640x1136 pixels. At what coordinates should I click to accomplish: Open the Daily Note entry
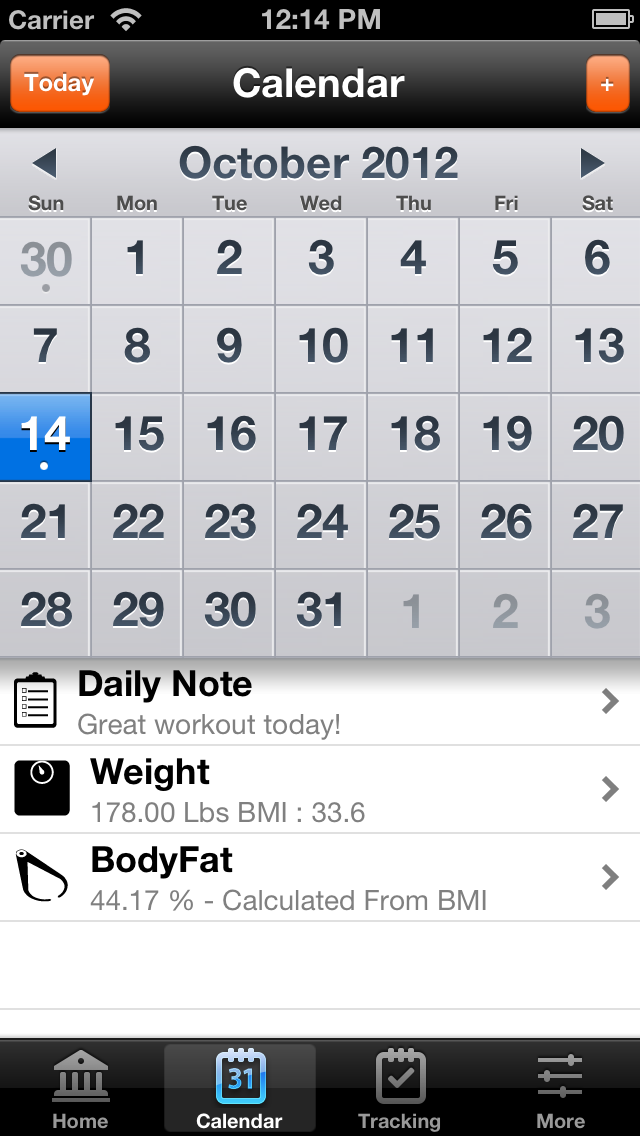click(320, 702)
